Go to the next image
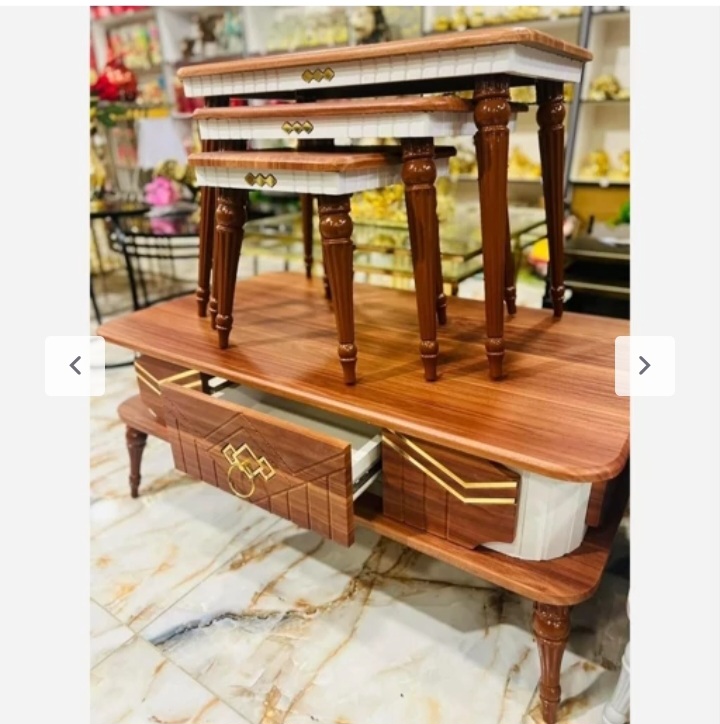Image resolution: width=720 pixels, height=724 pixels. 644,366
